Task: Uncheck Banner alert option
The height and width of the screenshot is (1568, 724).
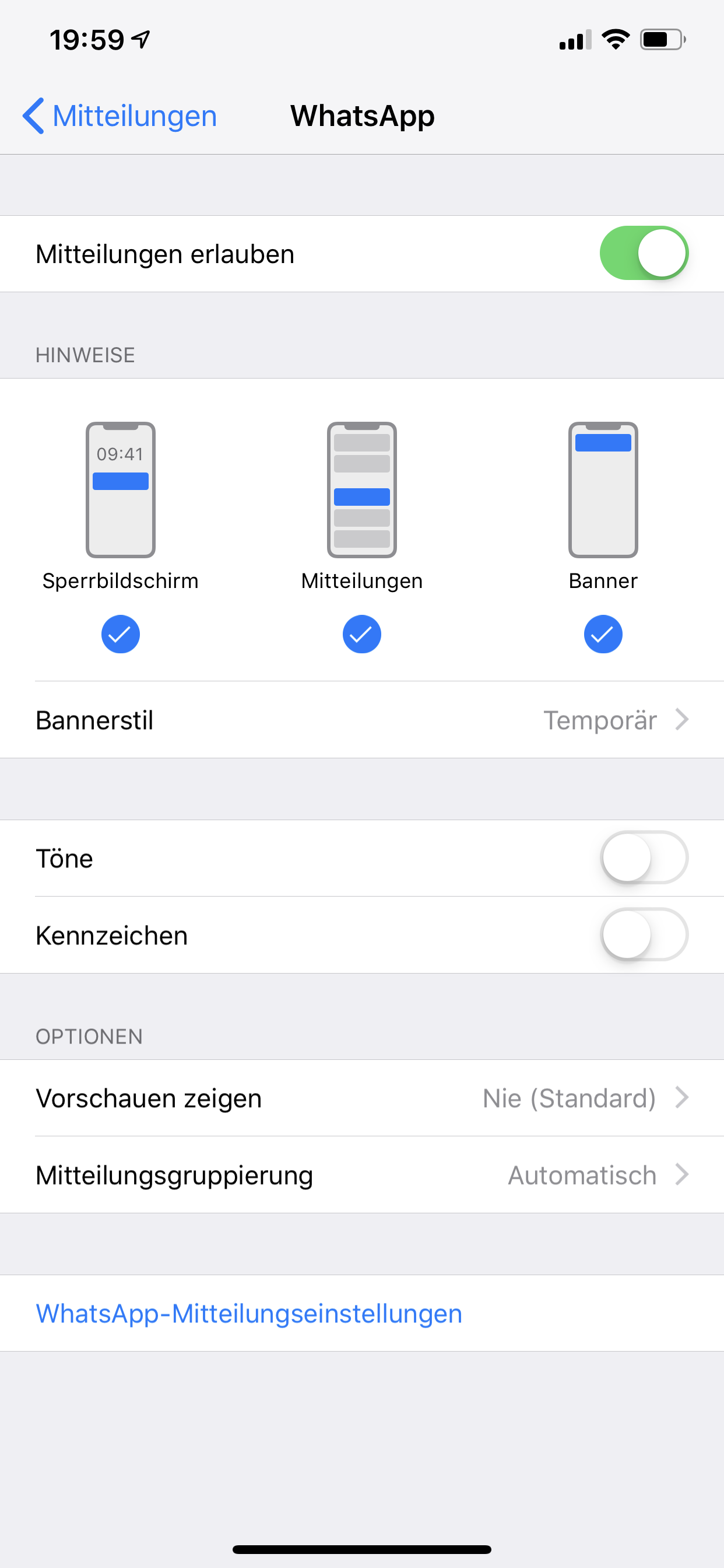Action: 603,634
